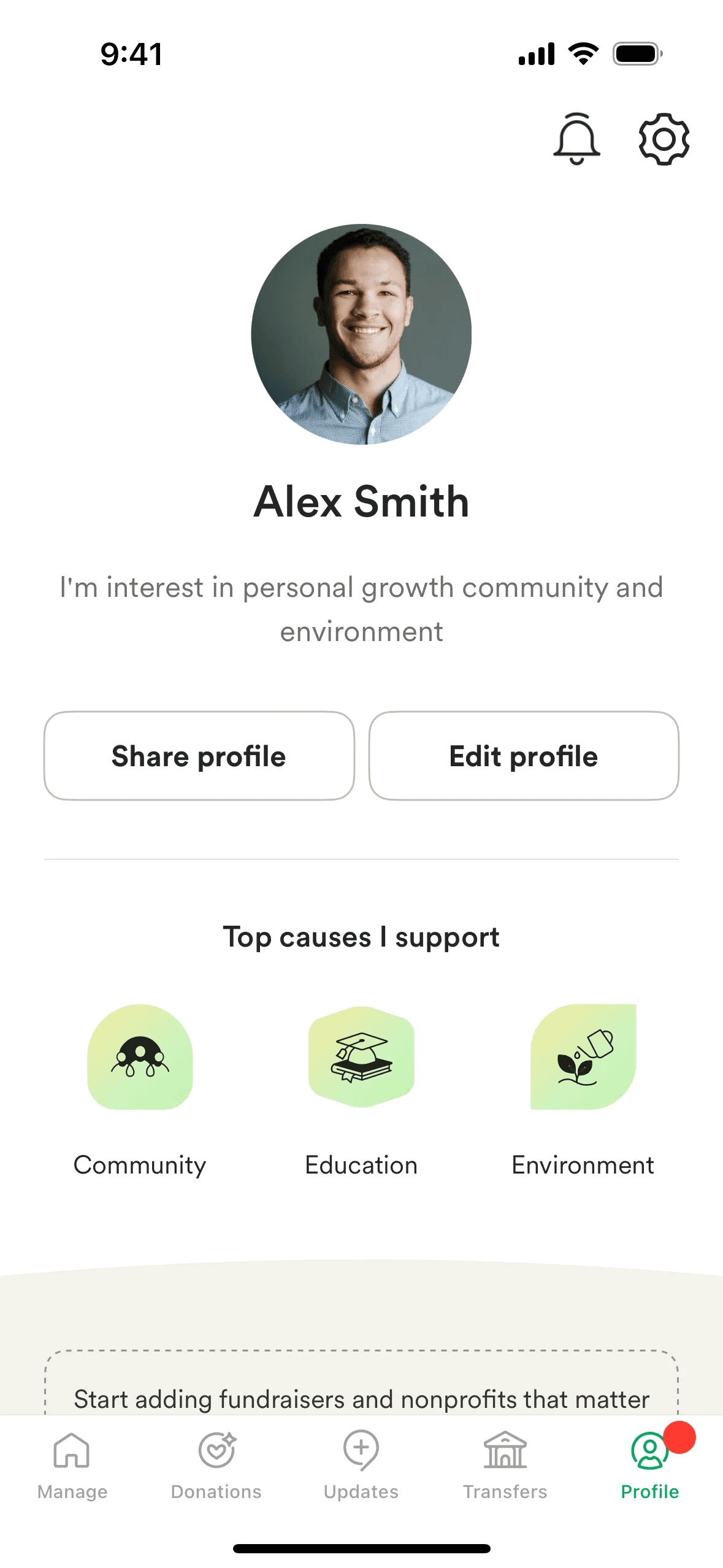Go to the Donations tab
This screenshot has height=1568, width=723.
point(216,1465)
